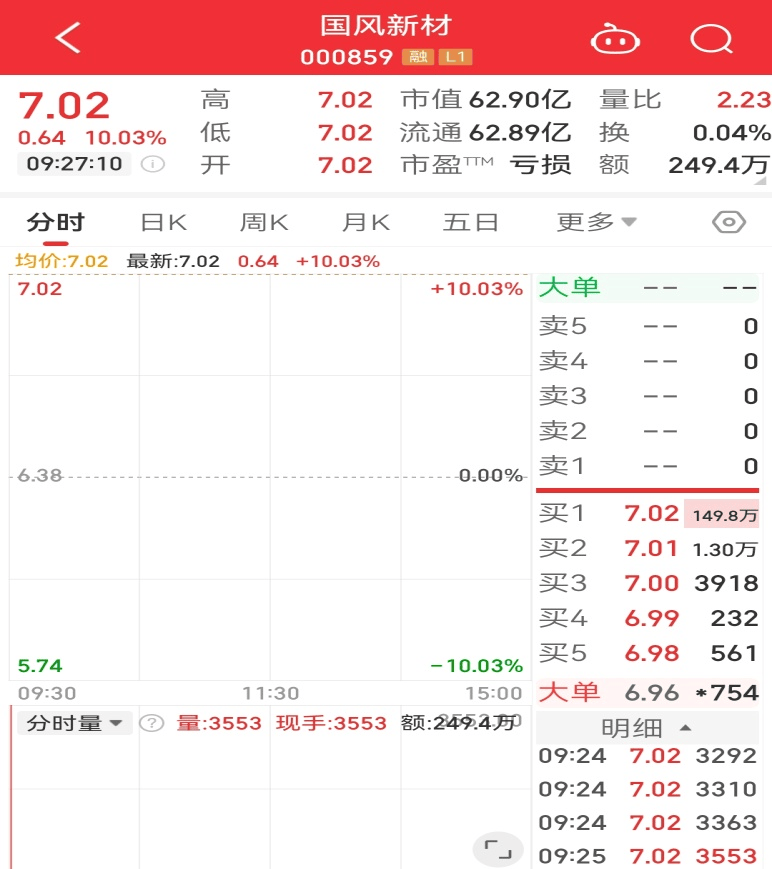Open stock search magnifier
Screen dimensions: 772x869
coord(712,39)
